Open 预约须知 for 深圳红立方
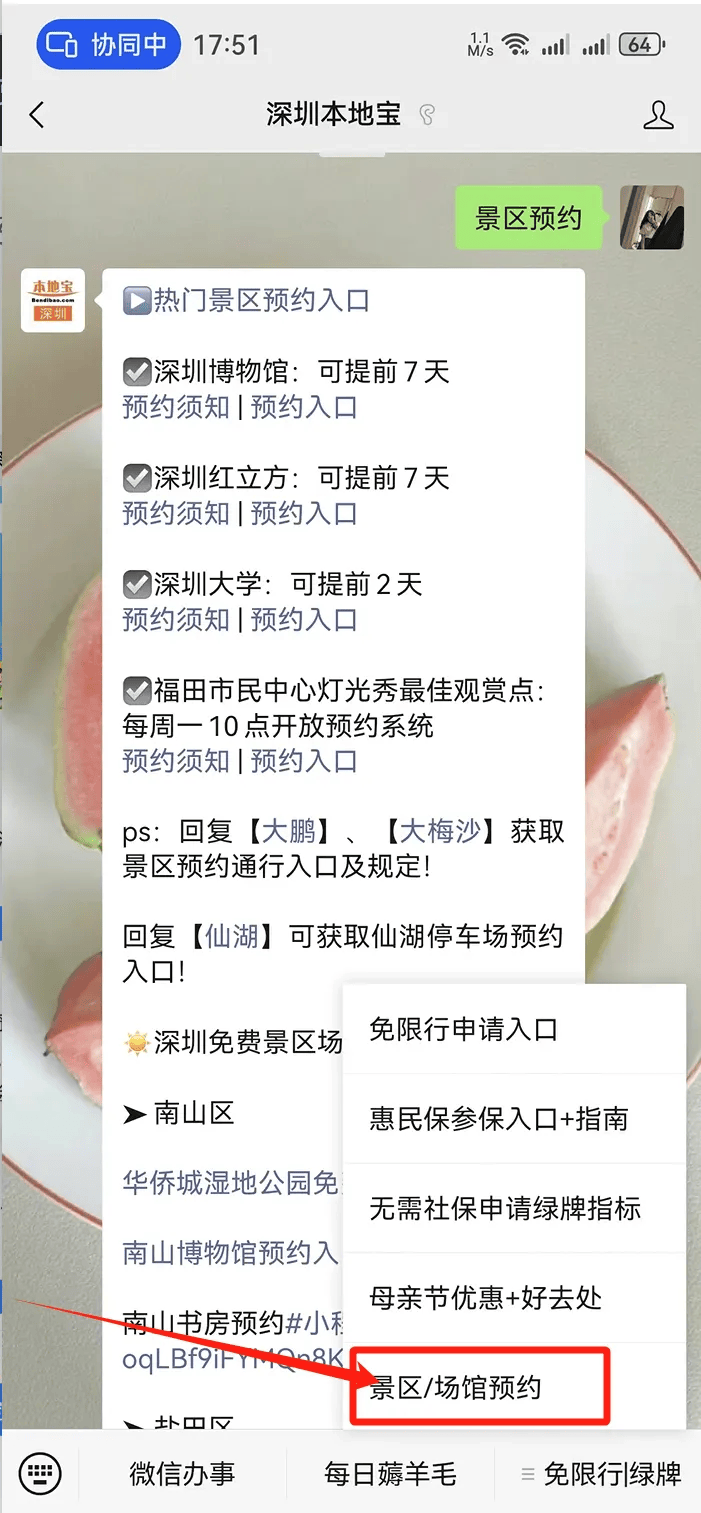 point(176,513)
